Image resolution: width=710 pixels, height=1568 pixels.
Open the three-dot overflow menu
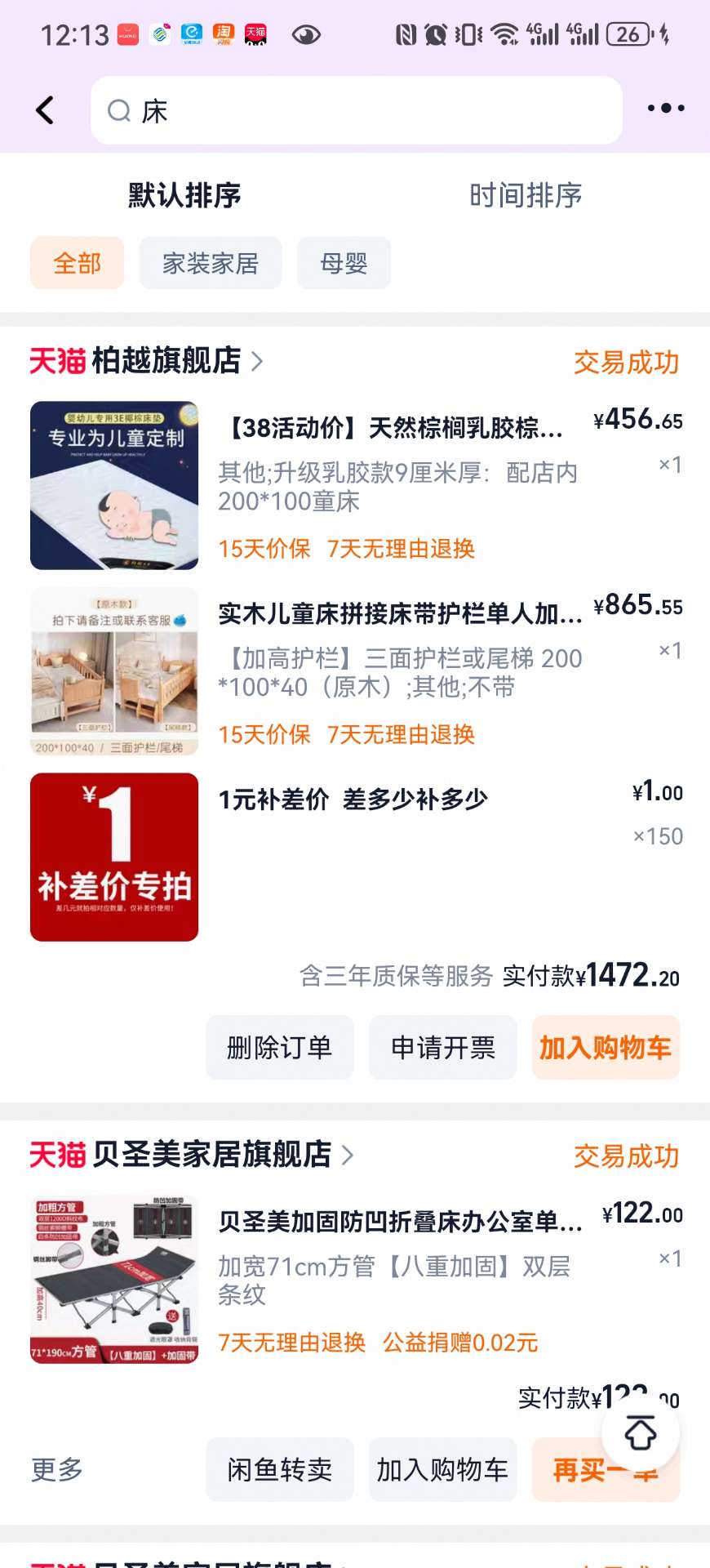665,108
